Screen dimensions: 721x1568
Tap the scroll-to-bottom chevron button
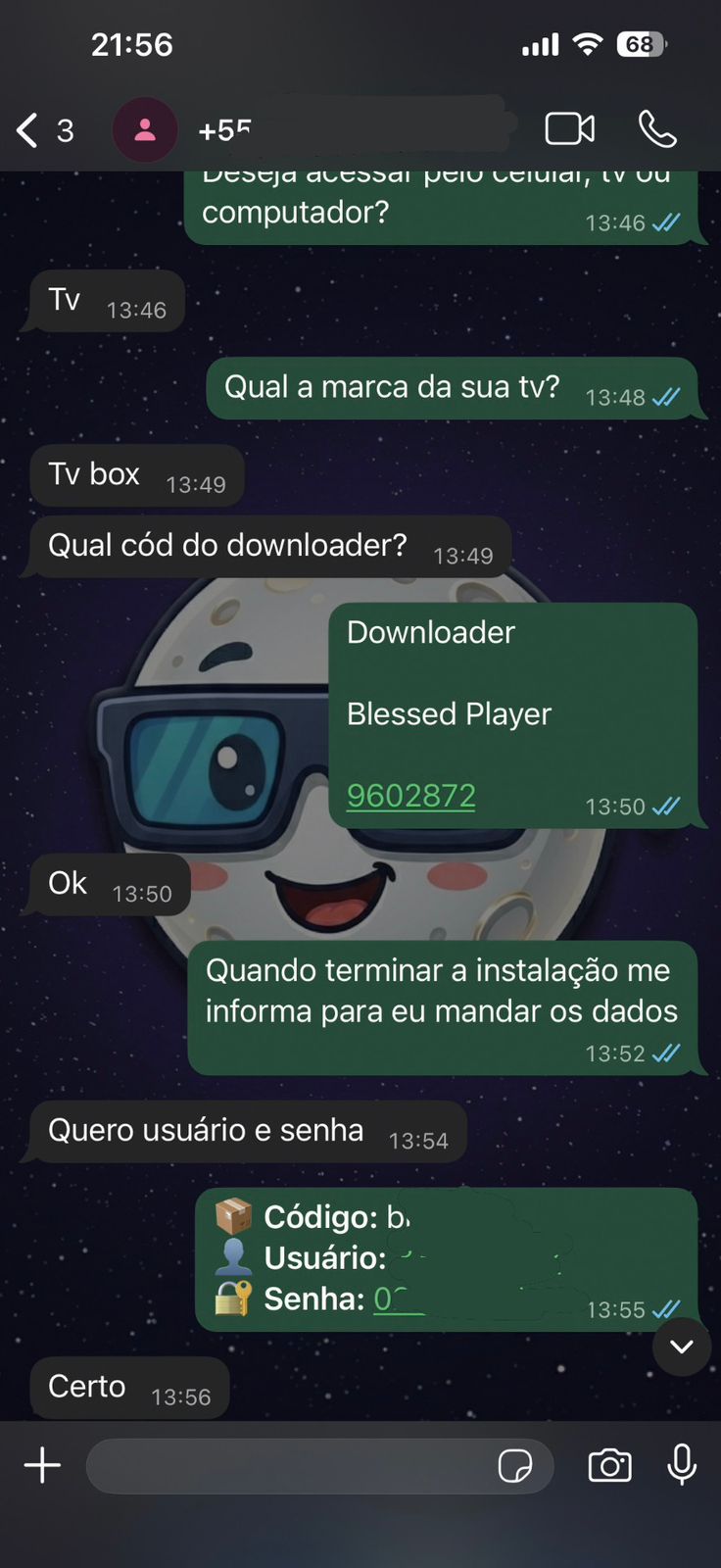(x=681, y=1347)
